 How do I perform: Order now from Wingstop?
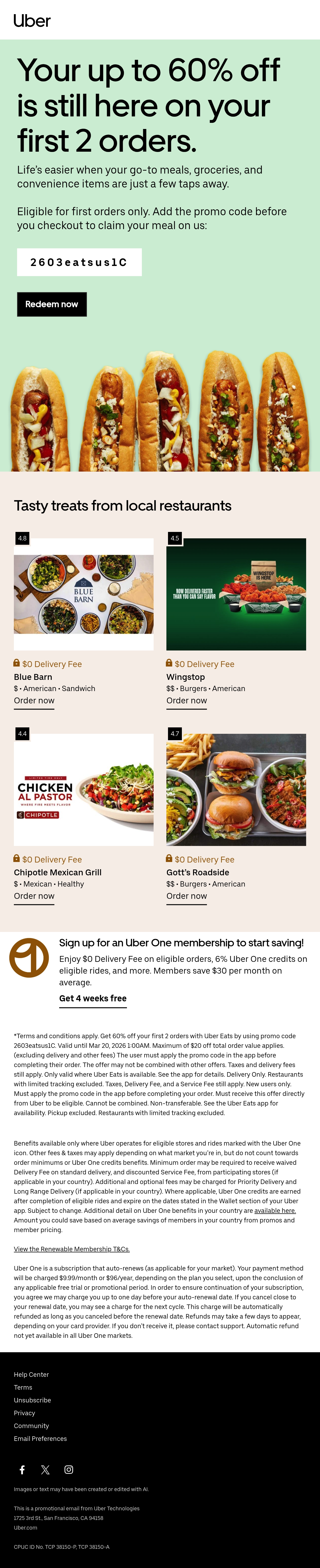pos(187,701)
